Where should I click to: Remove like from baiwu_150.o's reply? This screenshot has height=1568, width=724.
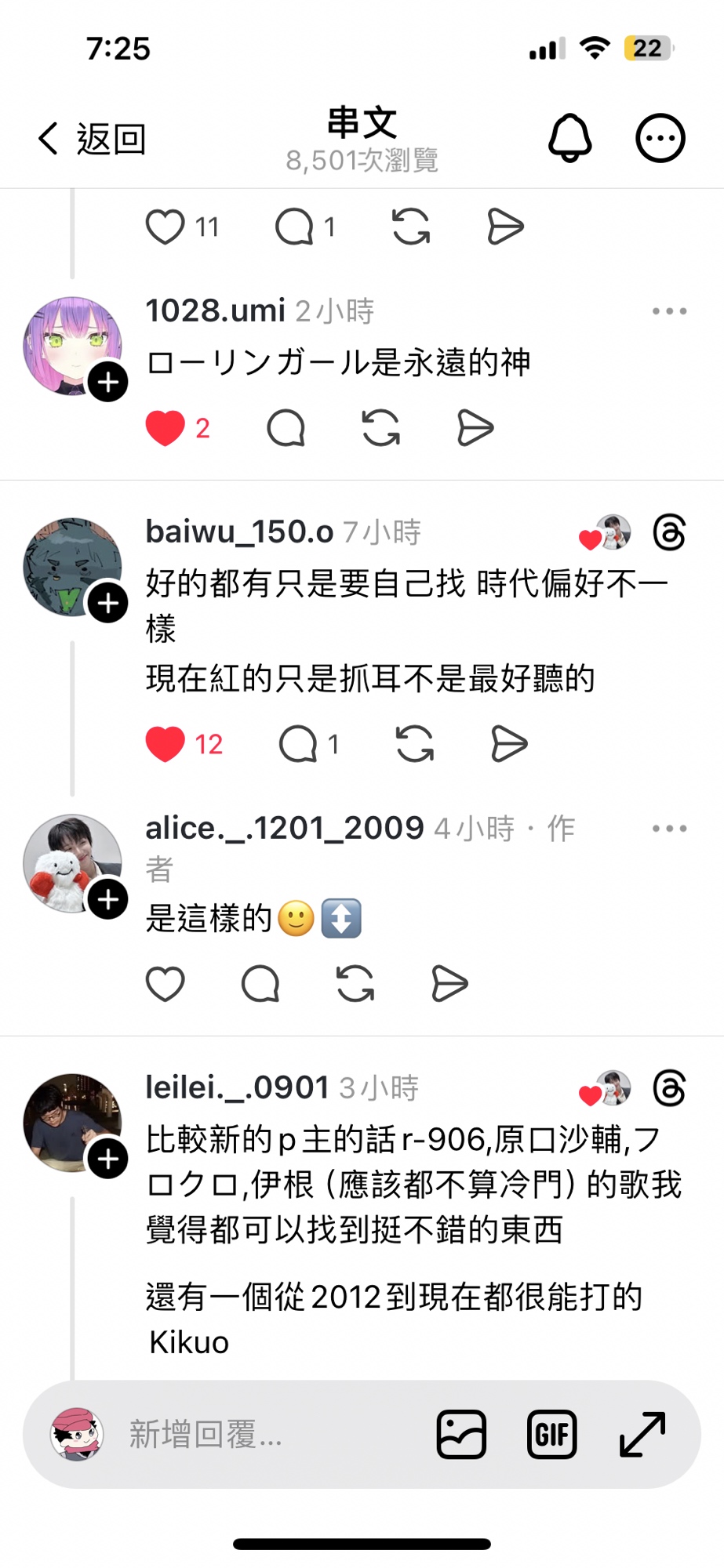166,744
